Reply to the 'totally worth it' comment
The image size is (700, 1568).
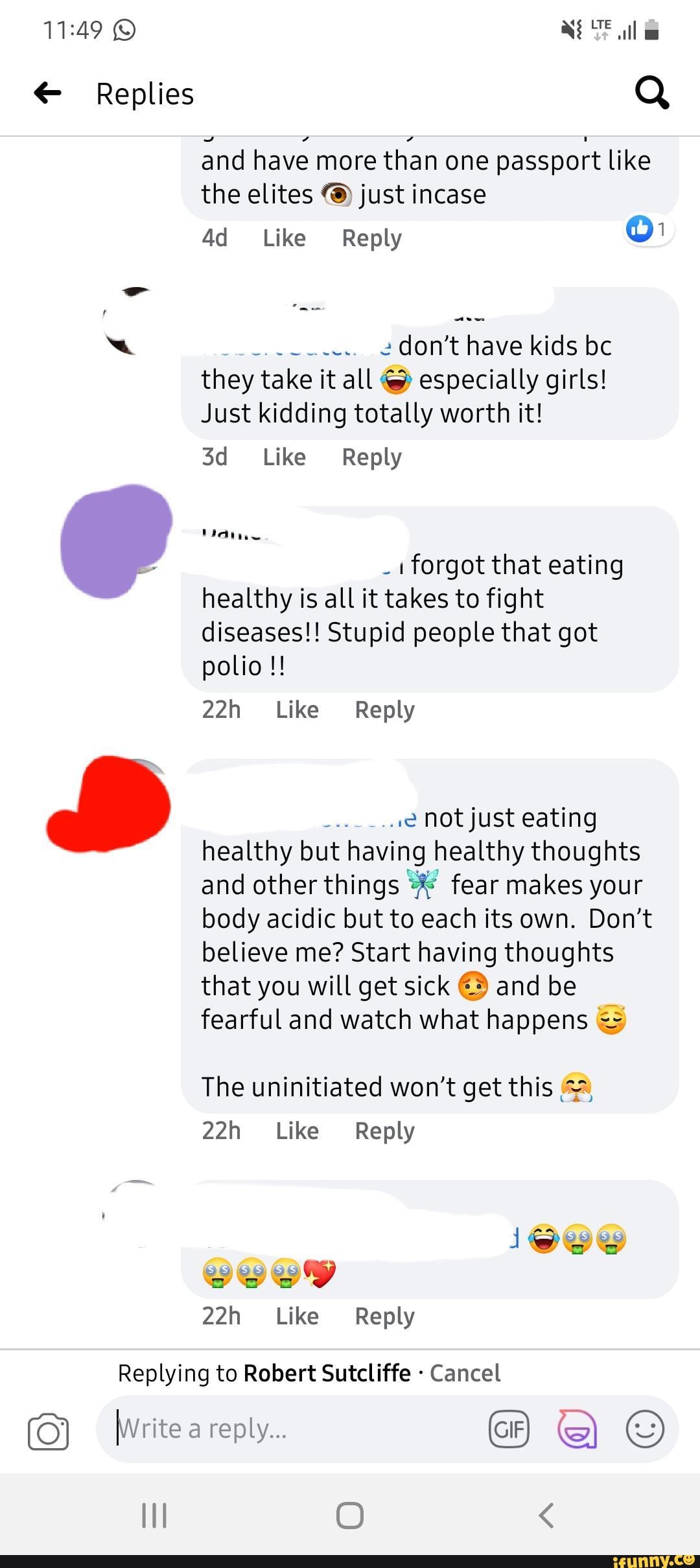(371, 457)
